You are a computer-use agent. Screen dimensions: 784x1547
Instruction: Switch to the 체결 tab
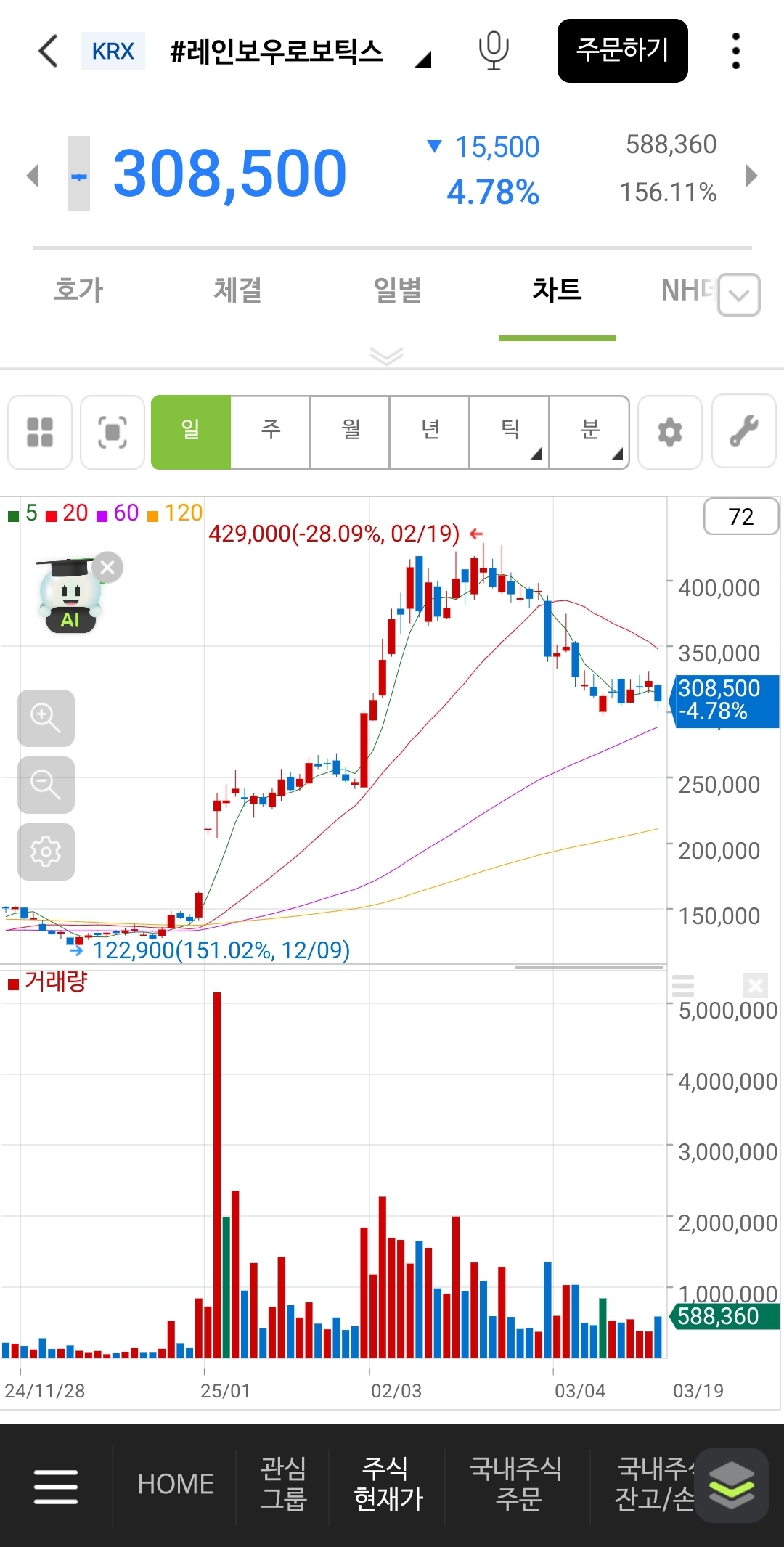[x=237, y=290]
